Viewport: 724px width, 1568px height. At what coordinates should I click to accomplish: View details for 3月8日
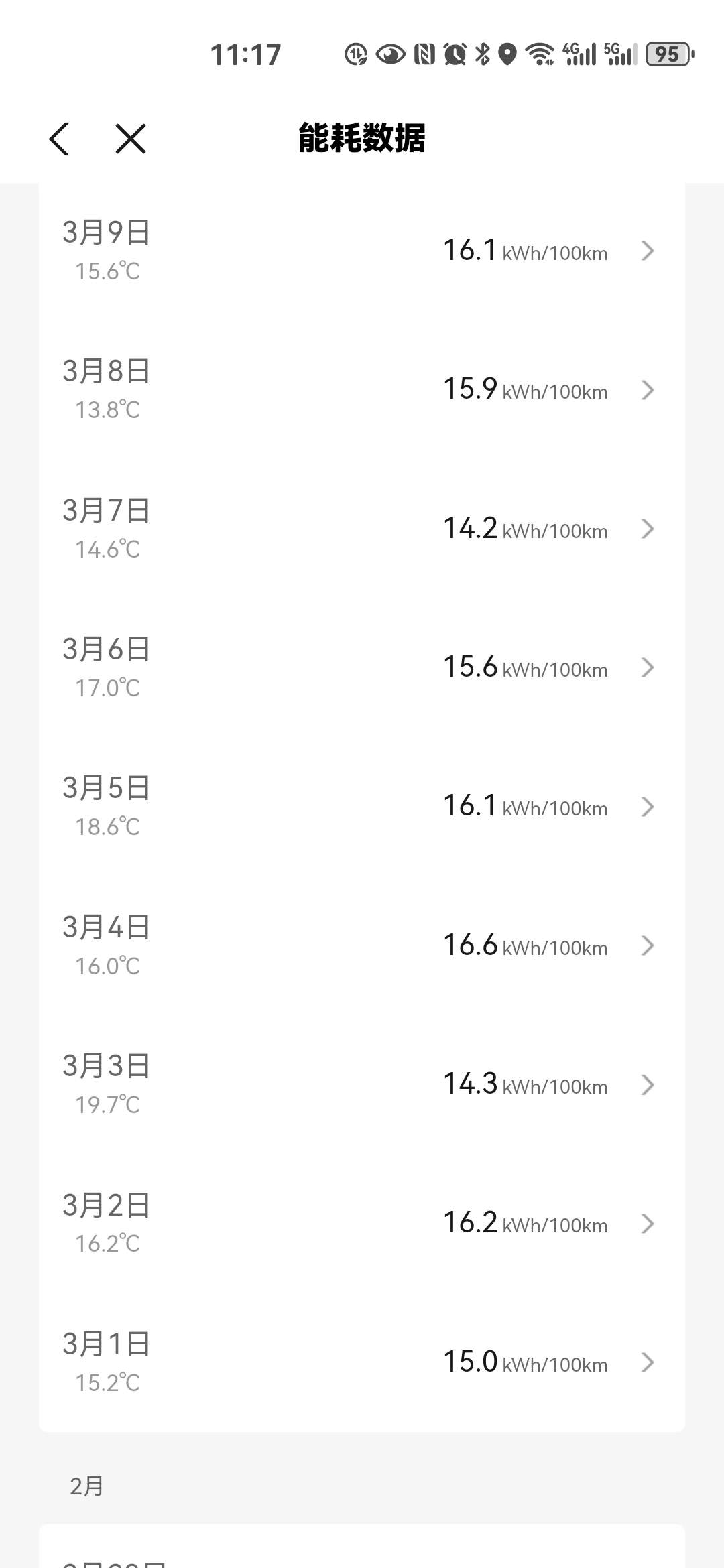pyautogui.click(x=362, y=390)
